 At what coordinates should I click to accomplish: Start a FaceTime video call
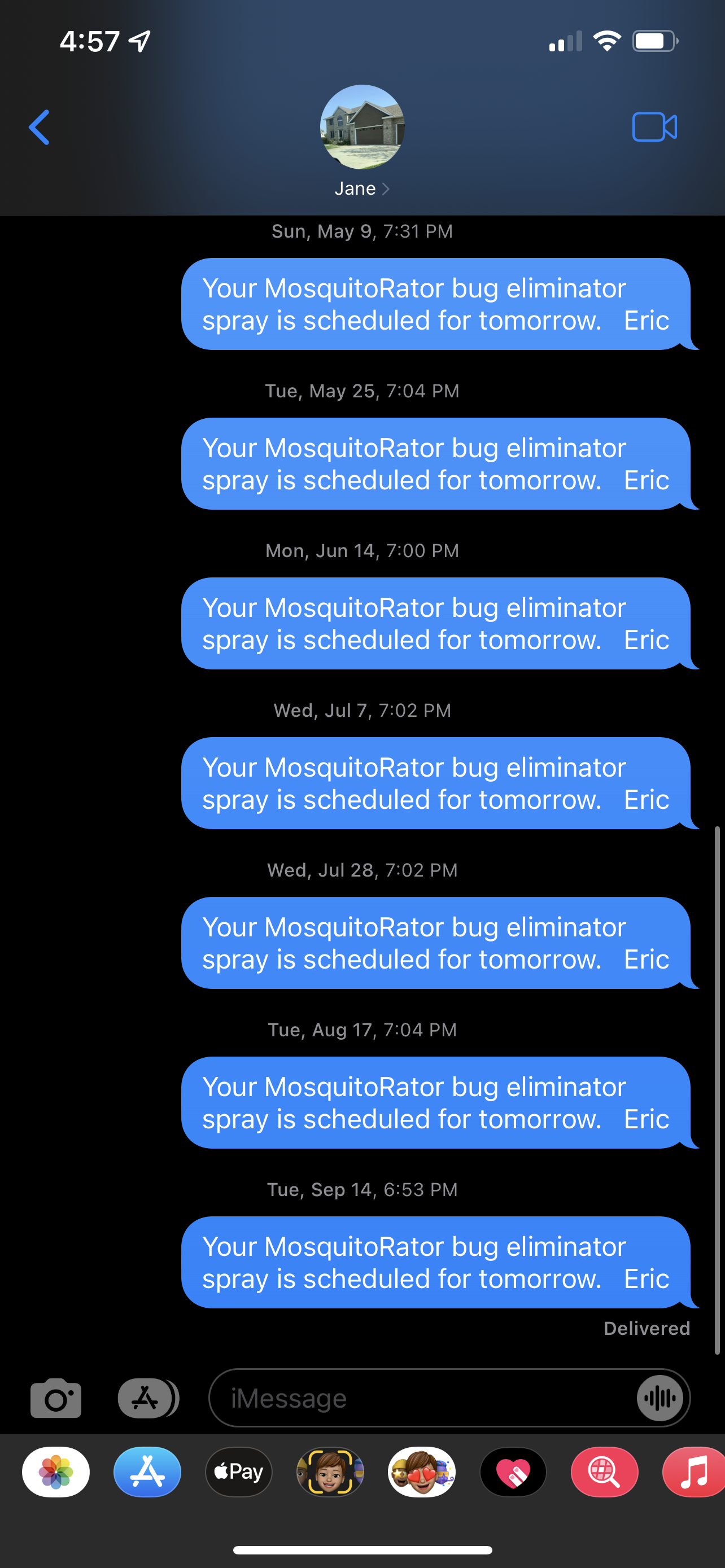[654, 126]
